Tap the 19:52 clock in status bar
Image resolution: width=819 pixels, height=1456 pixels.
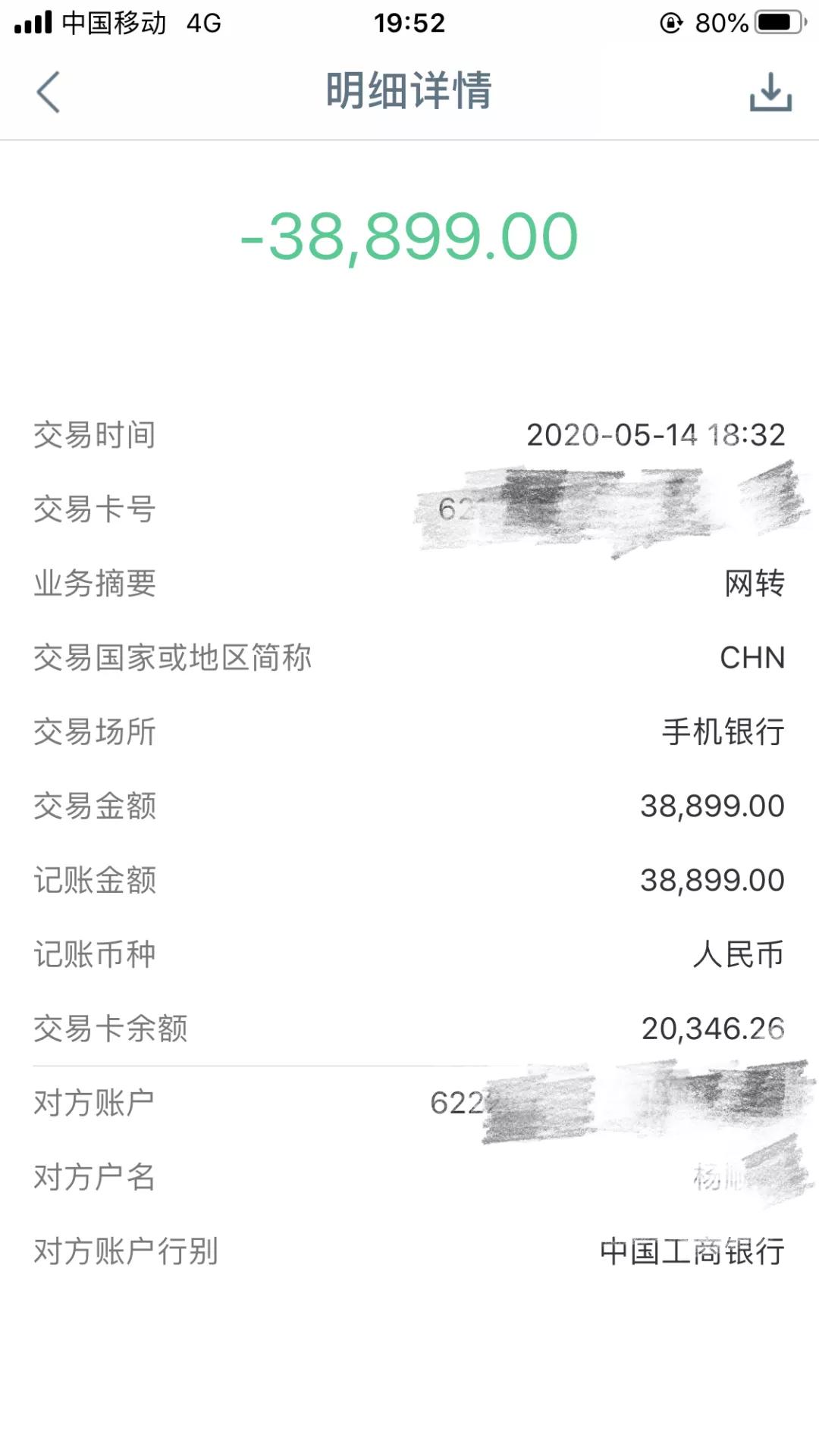[409, 23]
